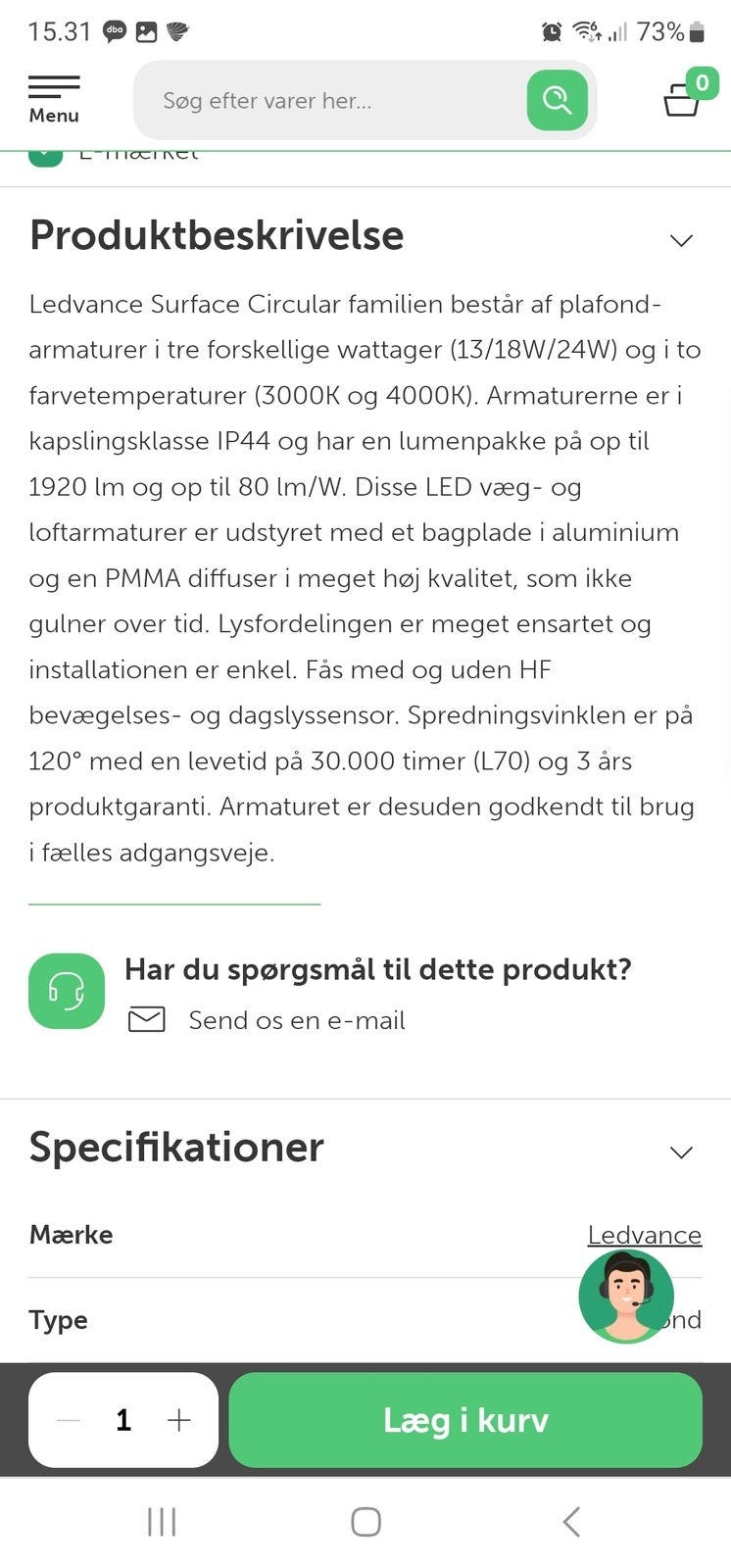This screenshot has height=1568, width=731.
Task: Tap the green search magnifier button
Action: tap(557, 100)
